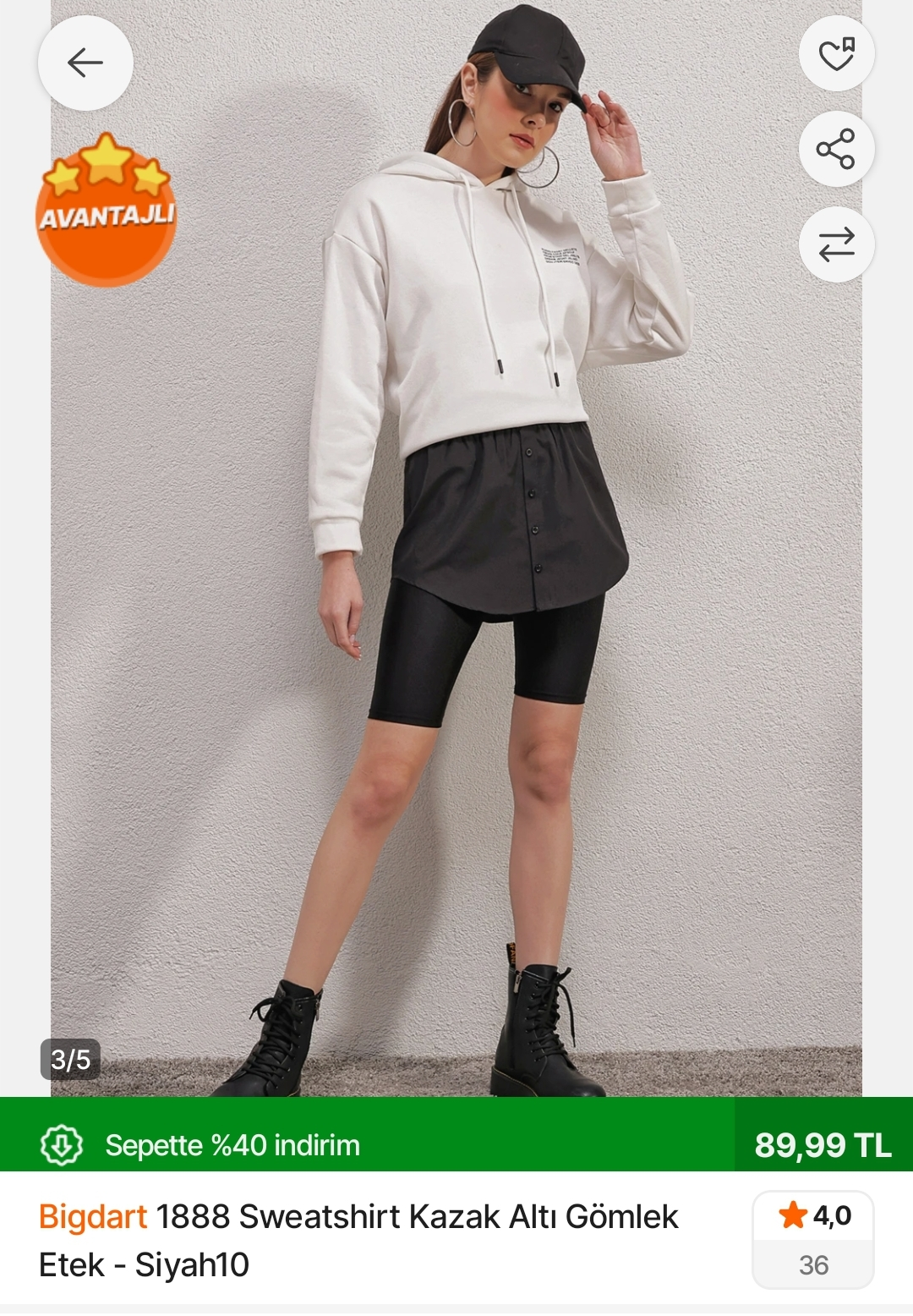Add this product to favorites
The image size is (913, 1316).
836,54
